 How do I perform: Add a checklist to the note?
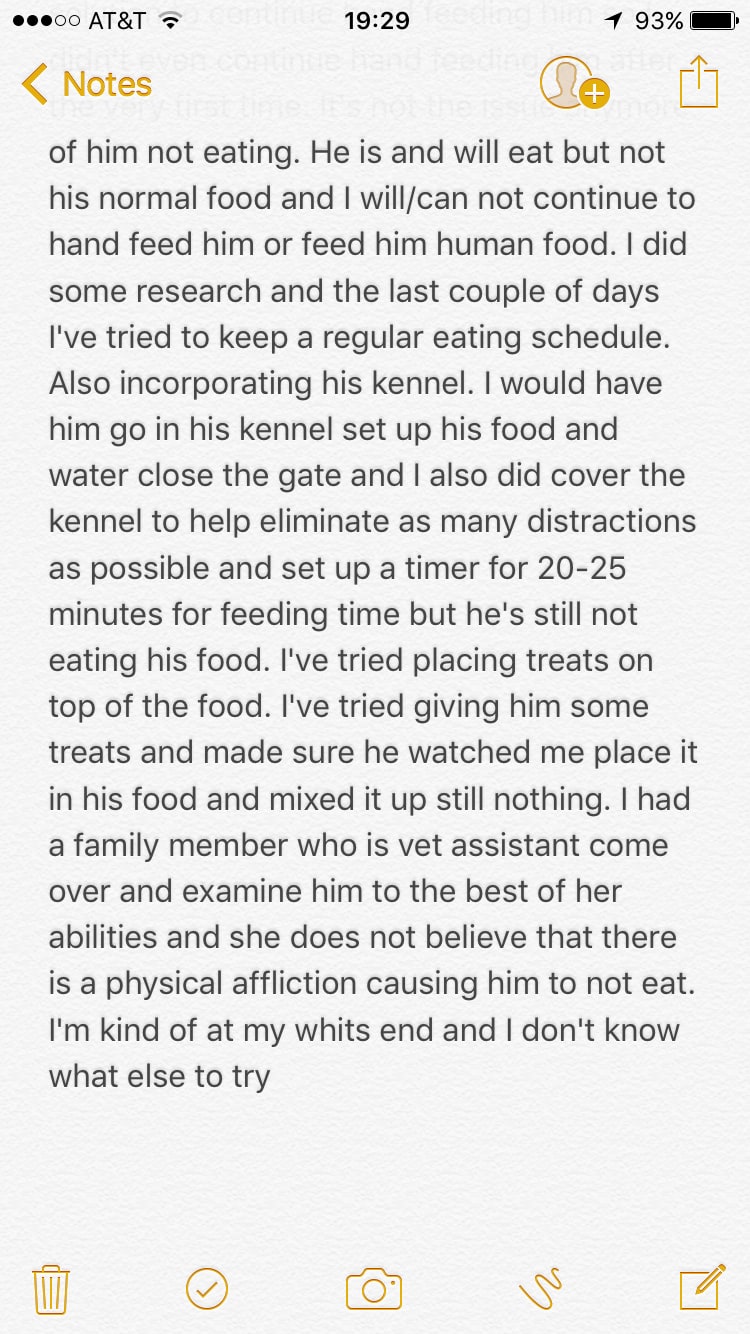click(207, 1289)
